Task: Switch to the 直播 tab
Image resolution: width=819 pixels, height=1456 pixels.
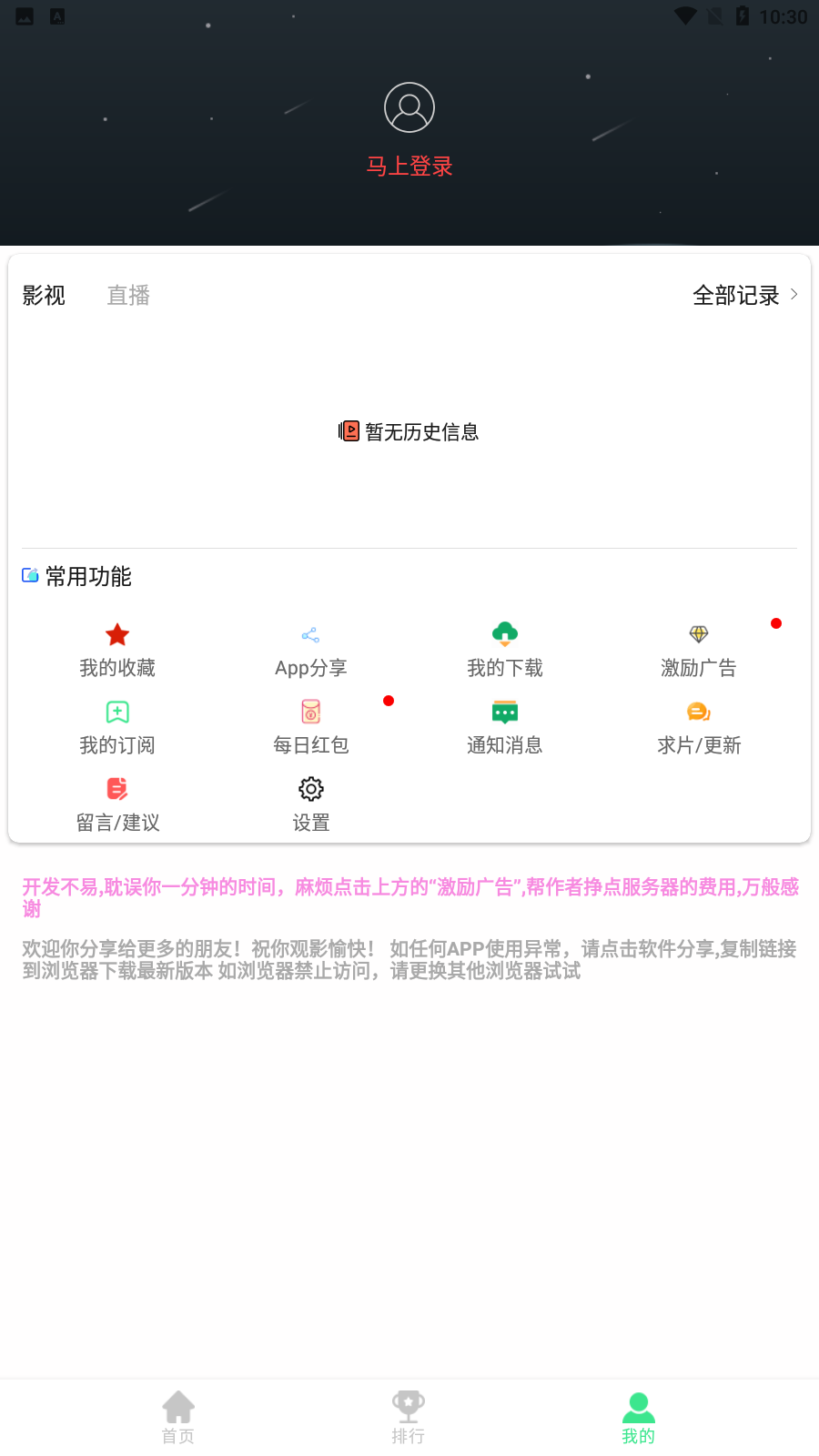Action: pyautogui.click(x=128, y=295)
